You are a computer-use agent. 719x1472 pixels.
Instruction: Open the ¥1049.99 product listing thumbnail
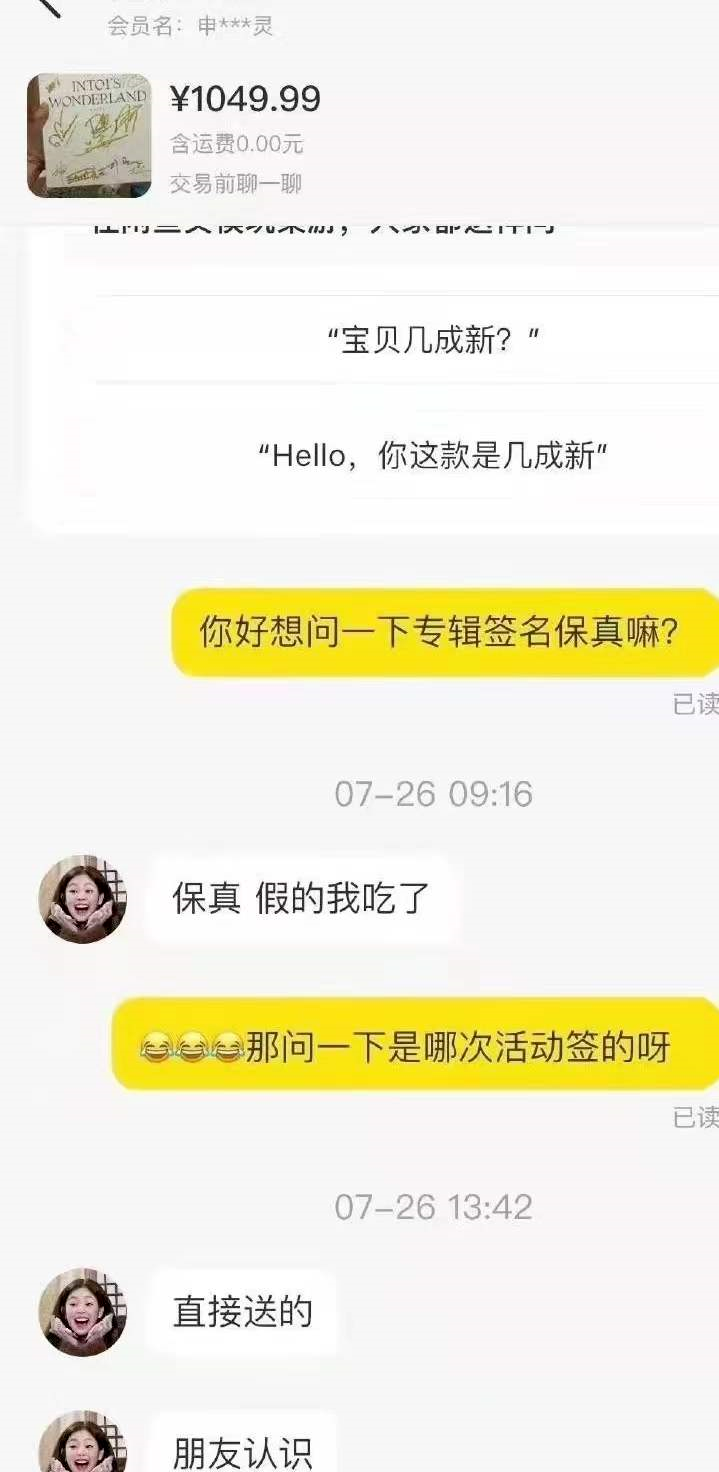pos(89,135)
